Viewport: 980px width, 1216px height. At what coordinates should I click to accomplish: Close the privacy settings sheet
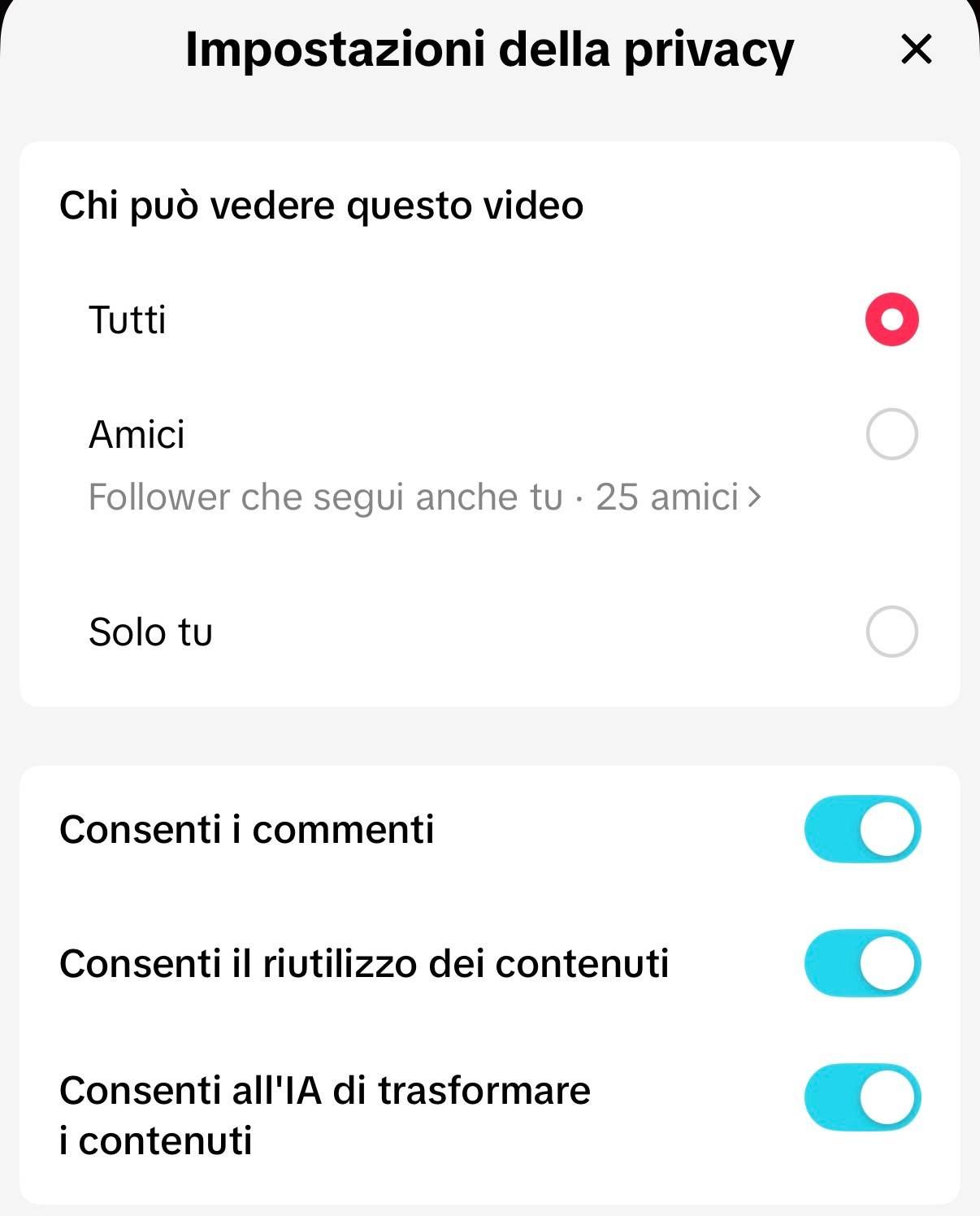[x=916, y=50]
